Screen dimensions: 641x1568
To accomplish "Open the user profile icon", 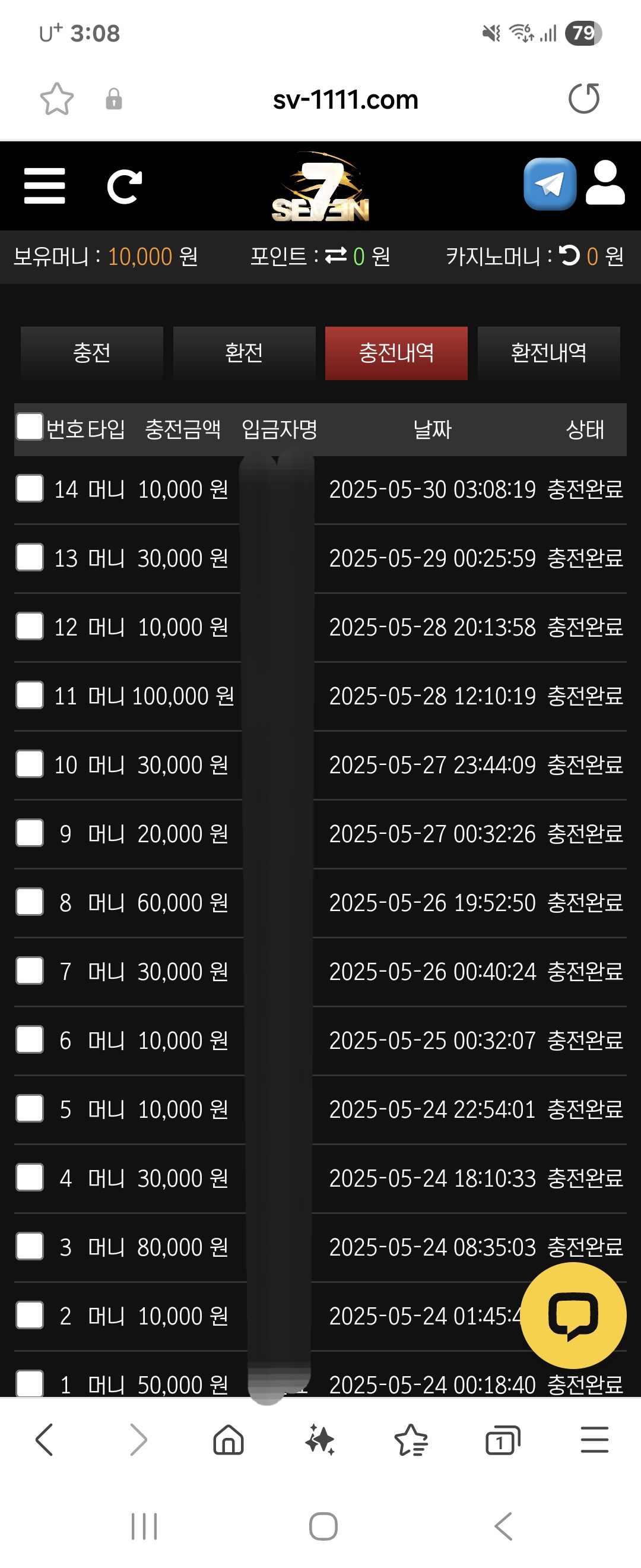I will tap(605, 184).
